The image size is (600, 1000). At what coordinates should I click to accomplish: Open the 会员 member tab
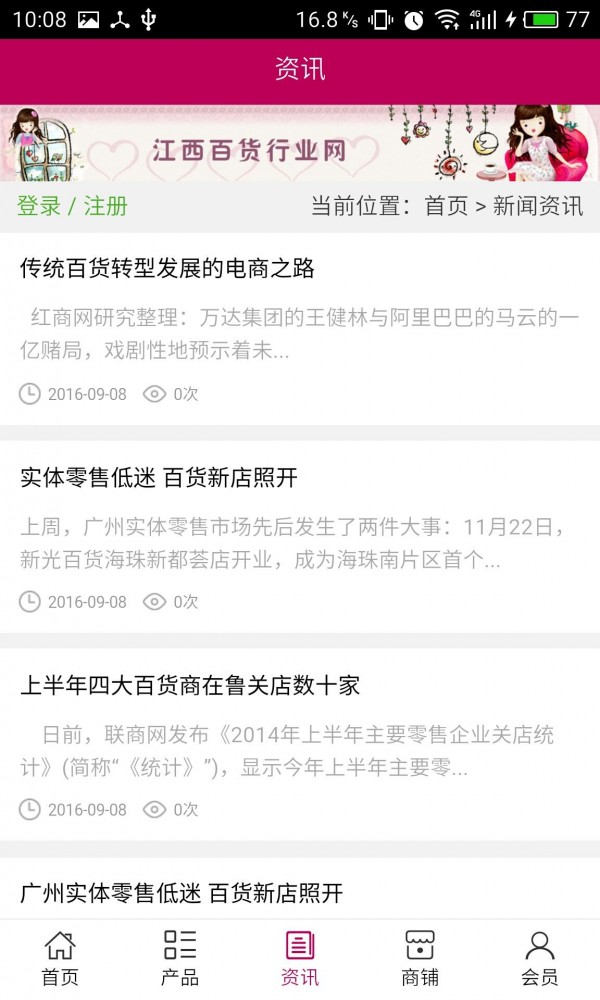pos(540,958)
